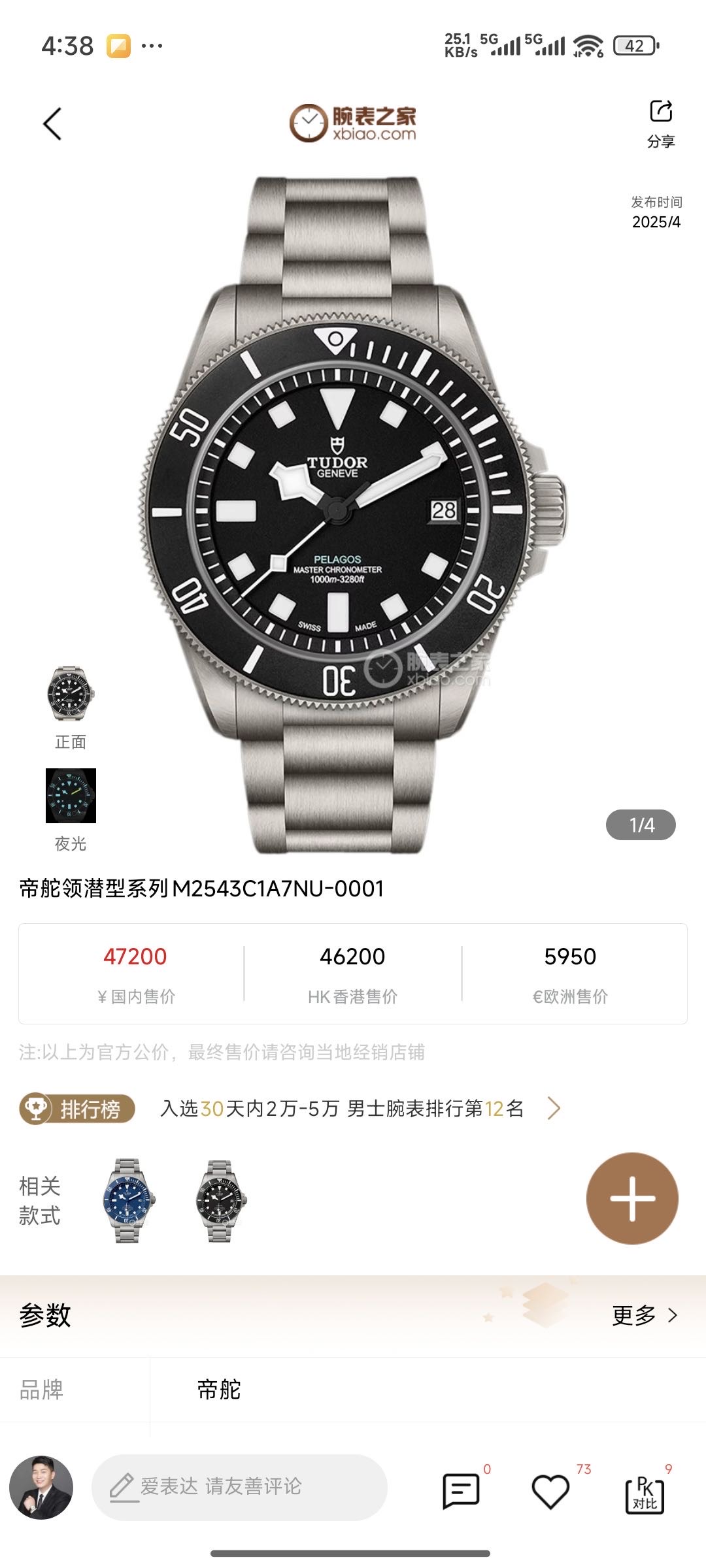Open the comments icon

pos(461,1491)
